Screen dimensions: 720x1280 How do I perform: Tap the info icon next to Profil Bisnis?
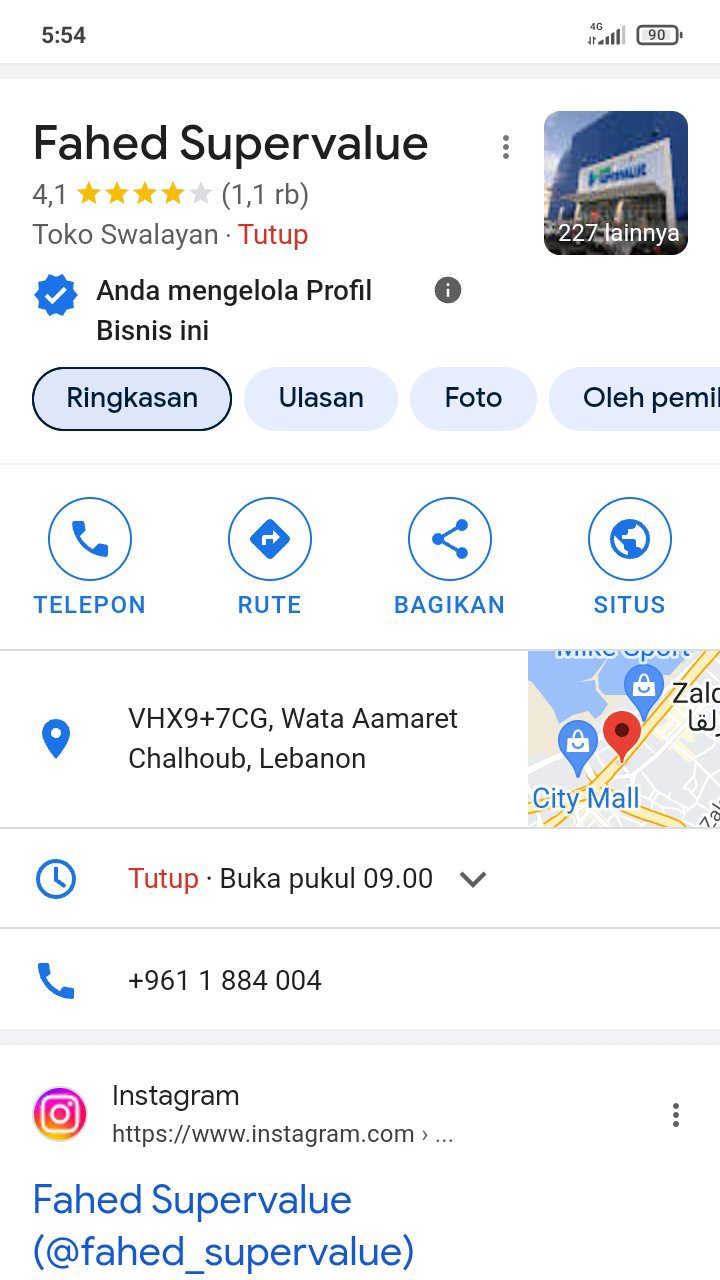448,291
